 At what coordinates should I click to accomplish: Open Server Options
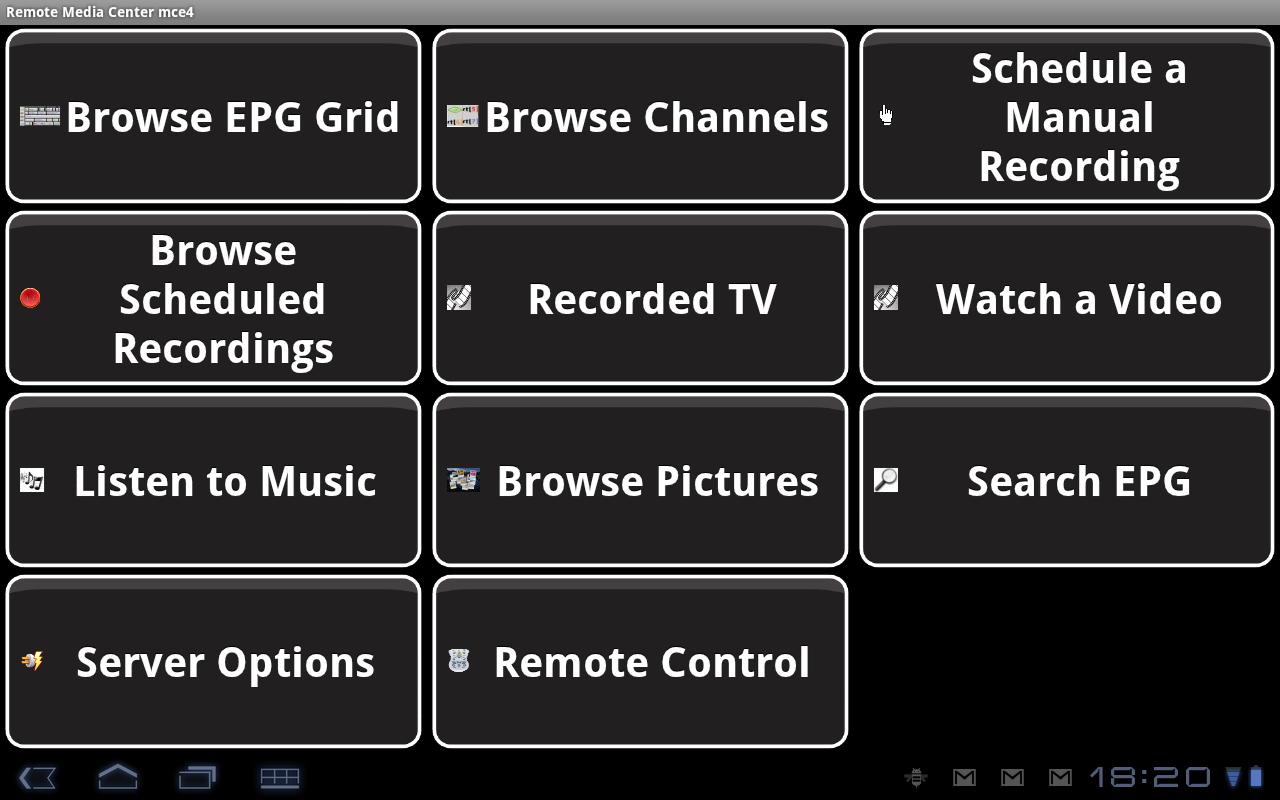point(213,662)
